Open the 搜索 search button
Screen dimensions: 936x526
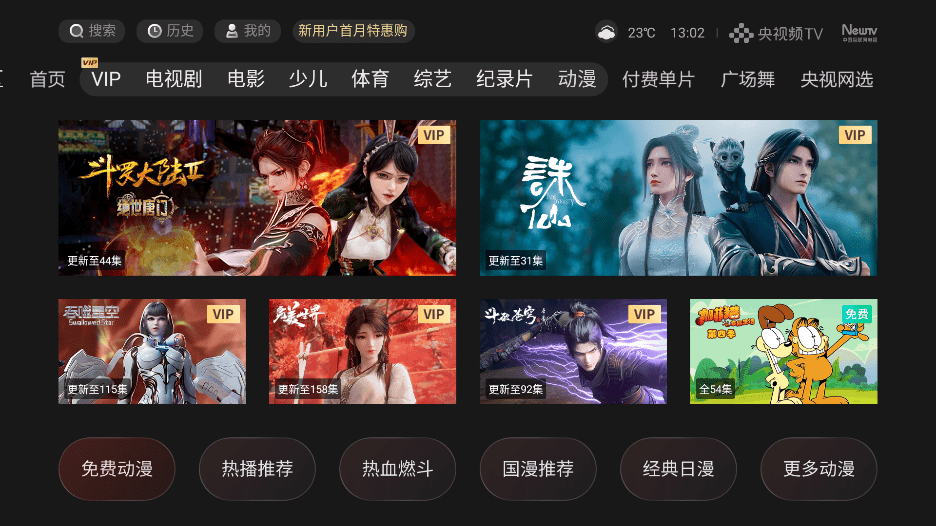(92, 31)
